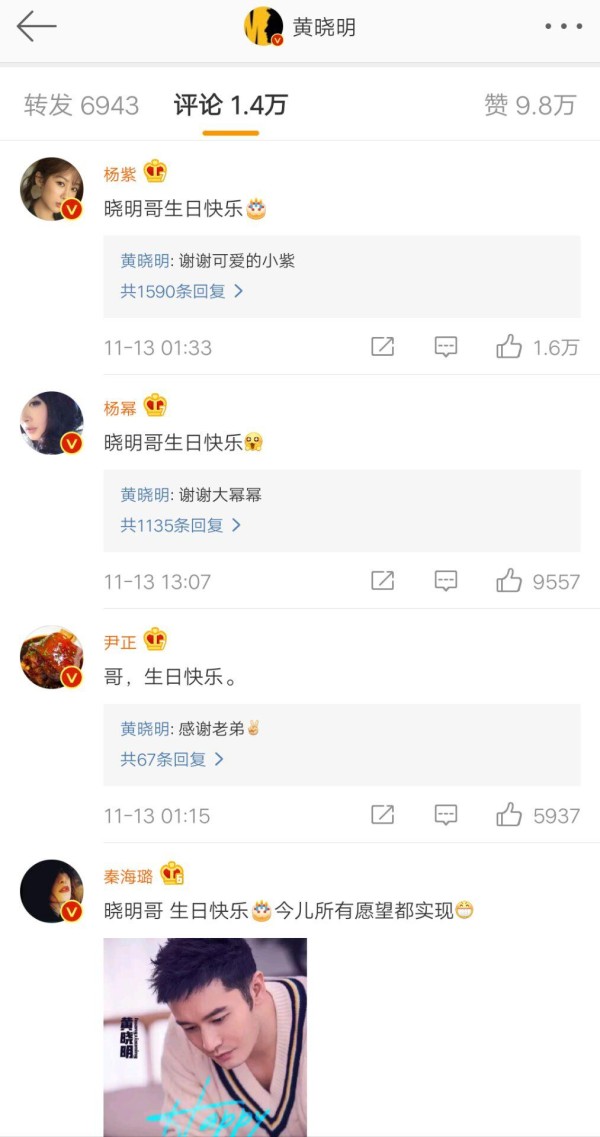The image size is (600, 1137).
Task: Like 尹正's comment
Action: coord(538,816)
